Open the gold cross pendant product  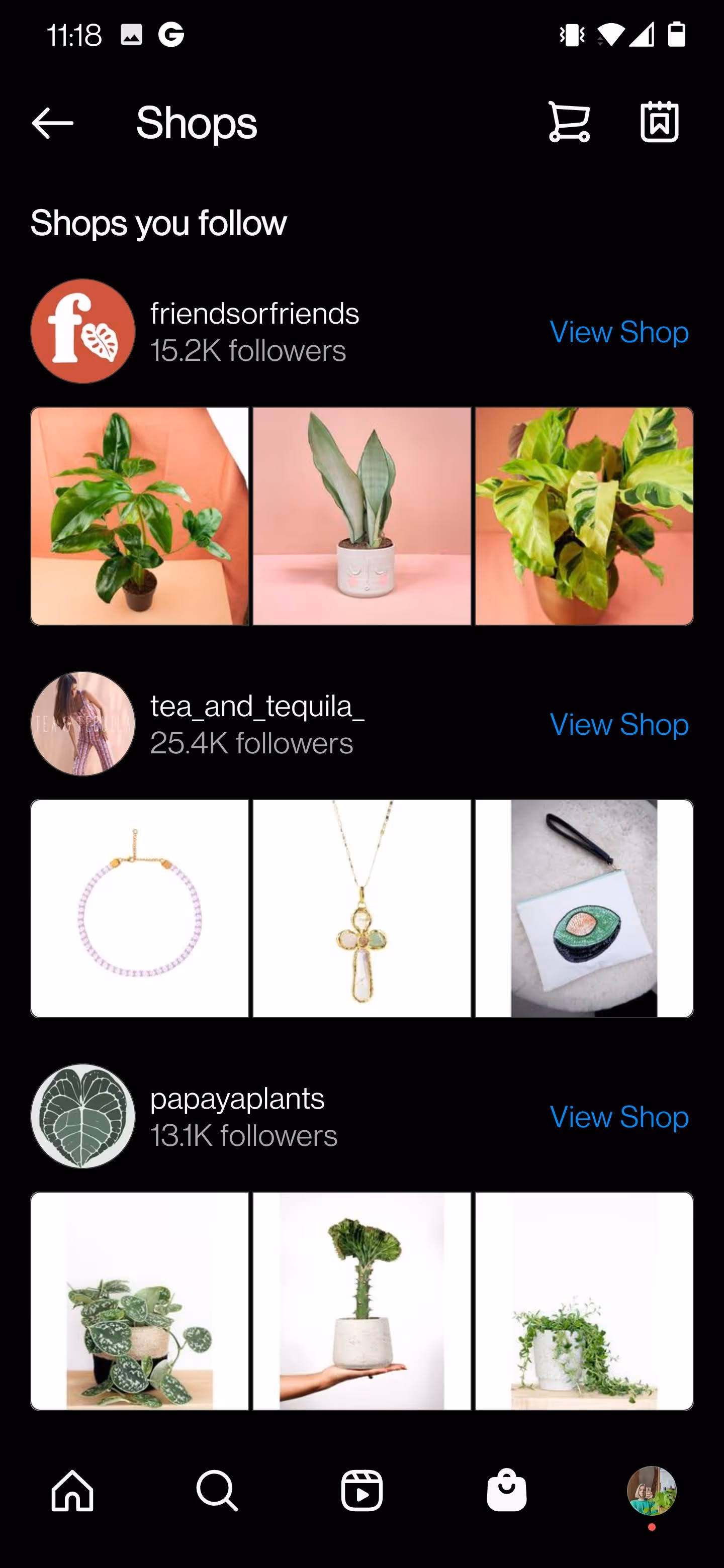tap(361, 908)
